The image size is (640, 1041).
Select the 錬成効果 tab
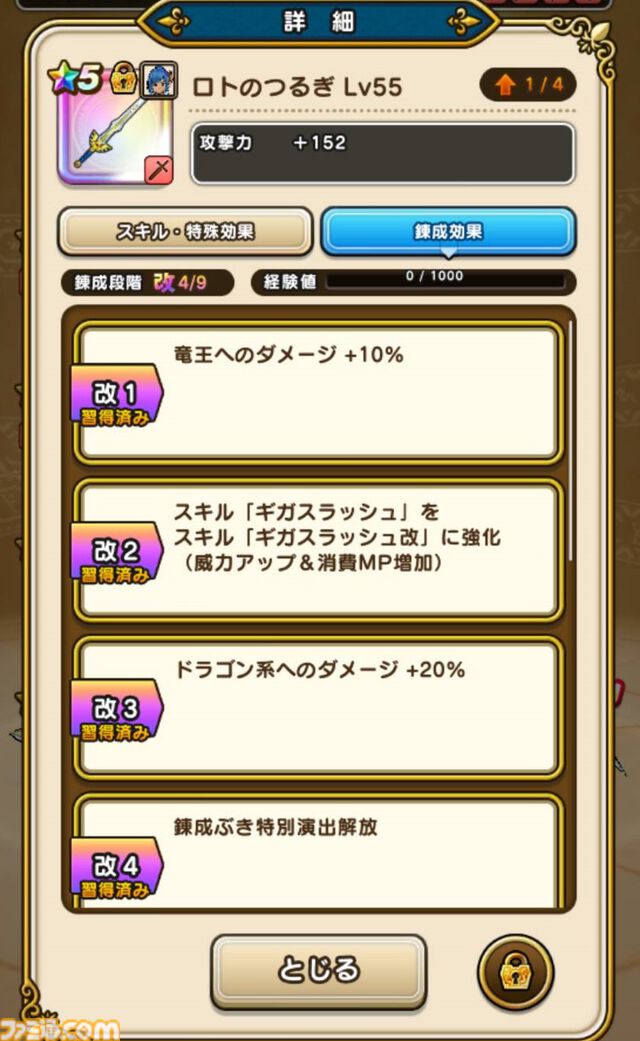pos(448,232)
